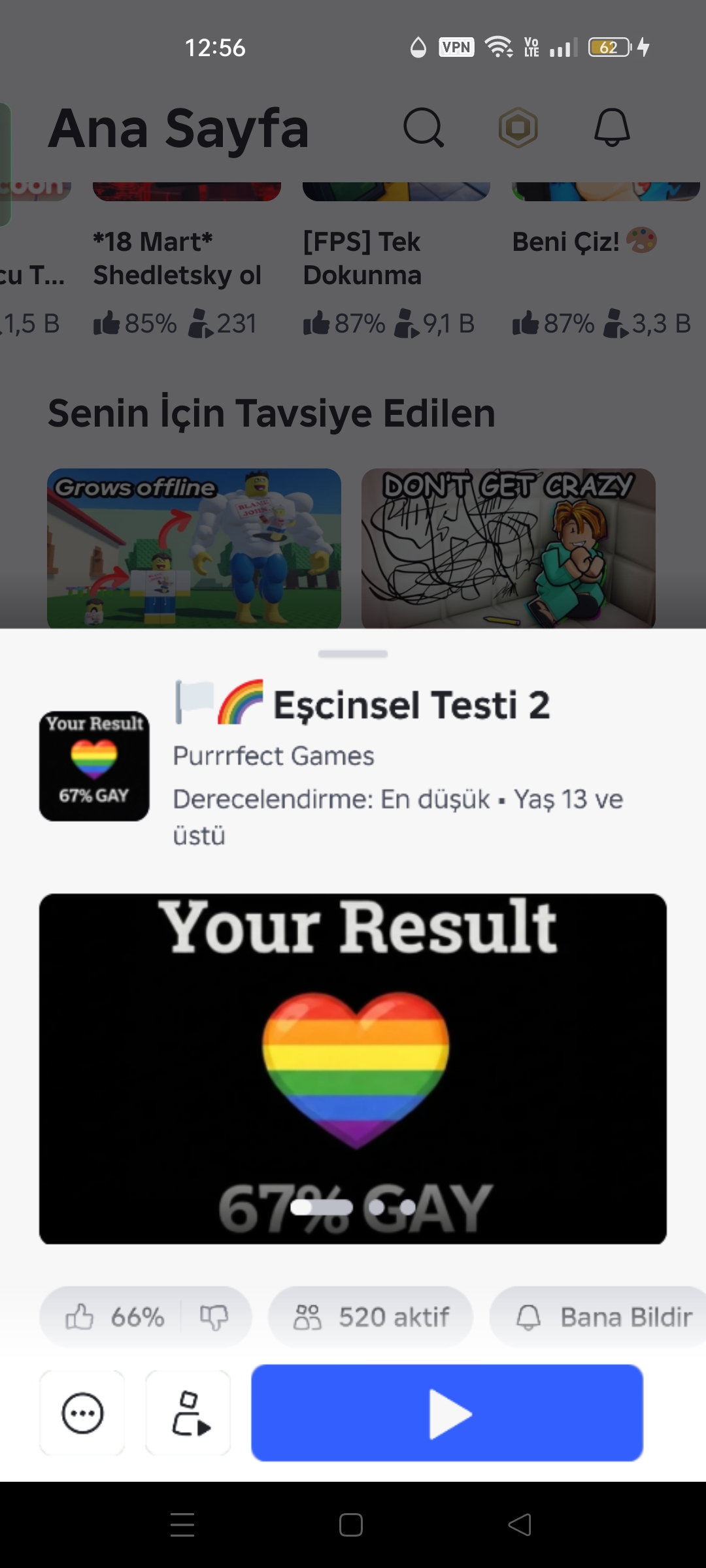Dislike the game with thumbs down

pos(214,1317)
